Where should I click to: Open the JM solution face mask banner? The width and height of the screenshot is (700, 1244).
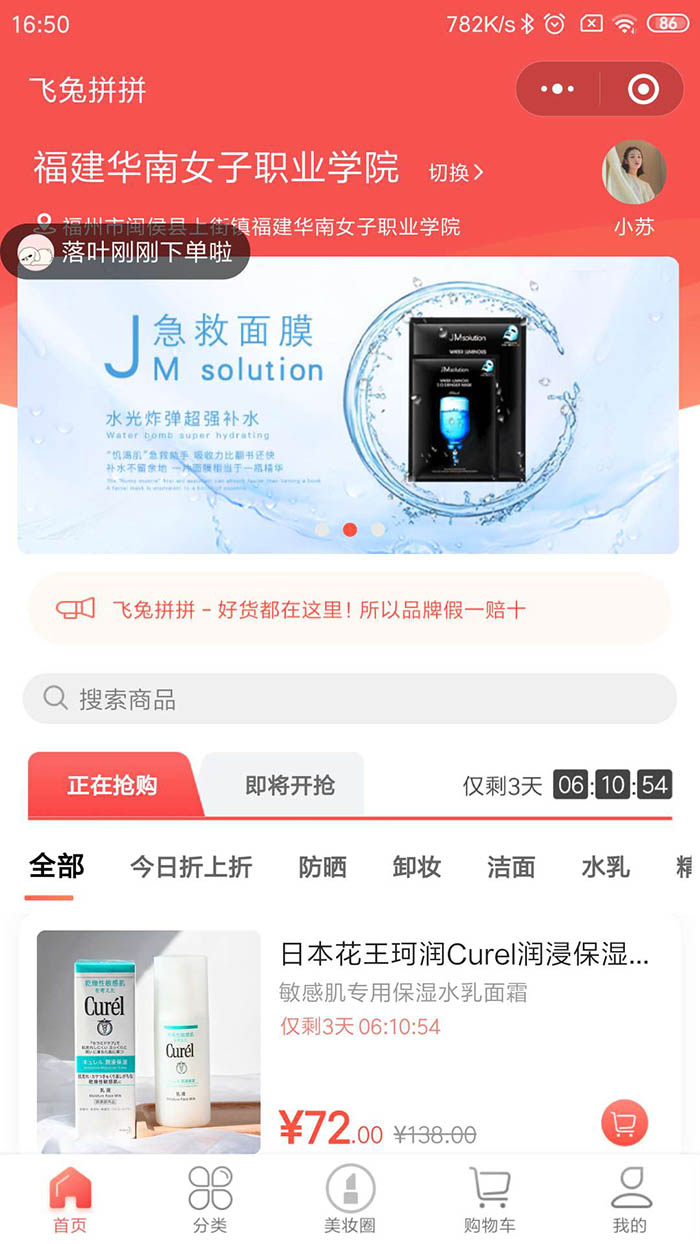[x=348, y=405]
